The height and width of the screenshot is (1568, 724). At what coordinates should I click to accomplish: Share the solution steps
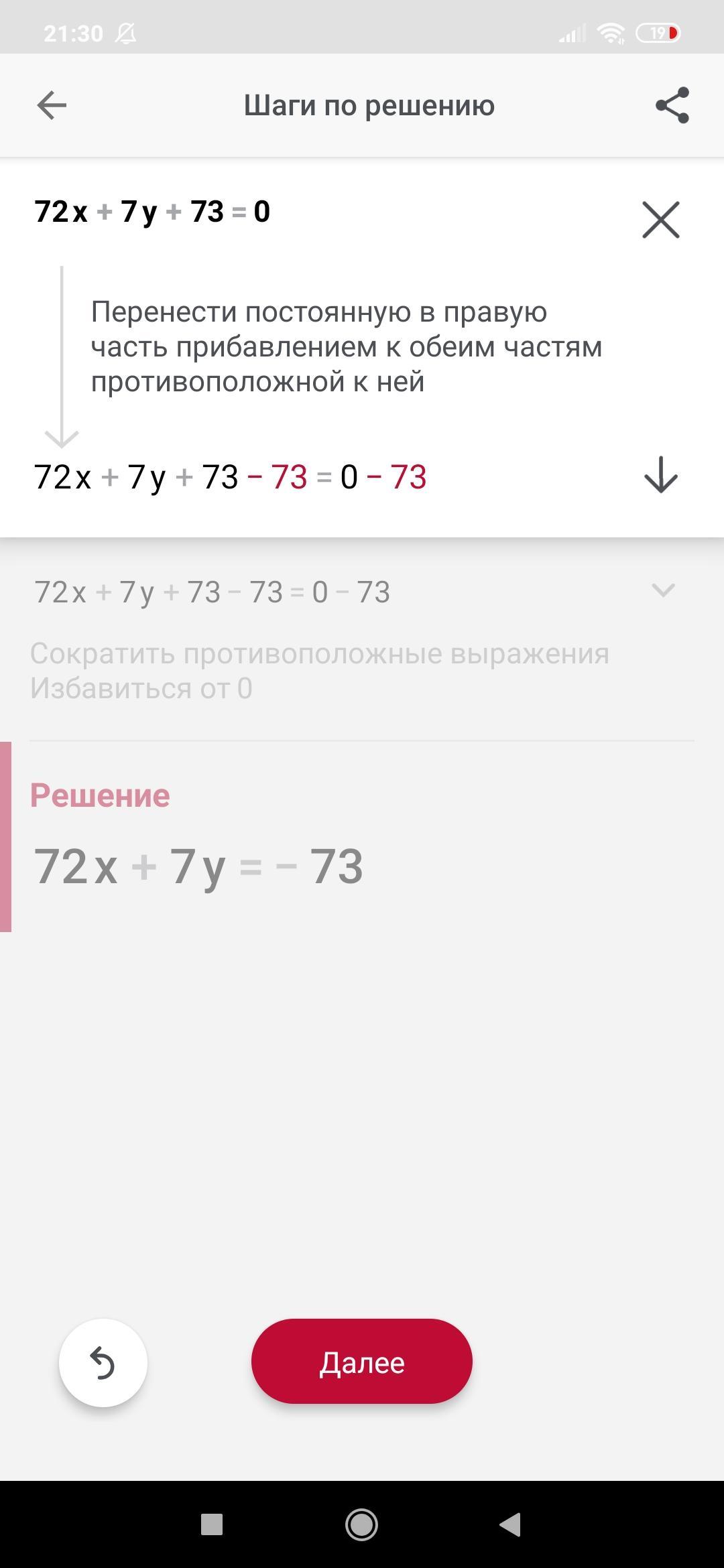coord(672,106)
